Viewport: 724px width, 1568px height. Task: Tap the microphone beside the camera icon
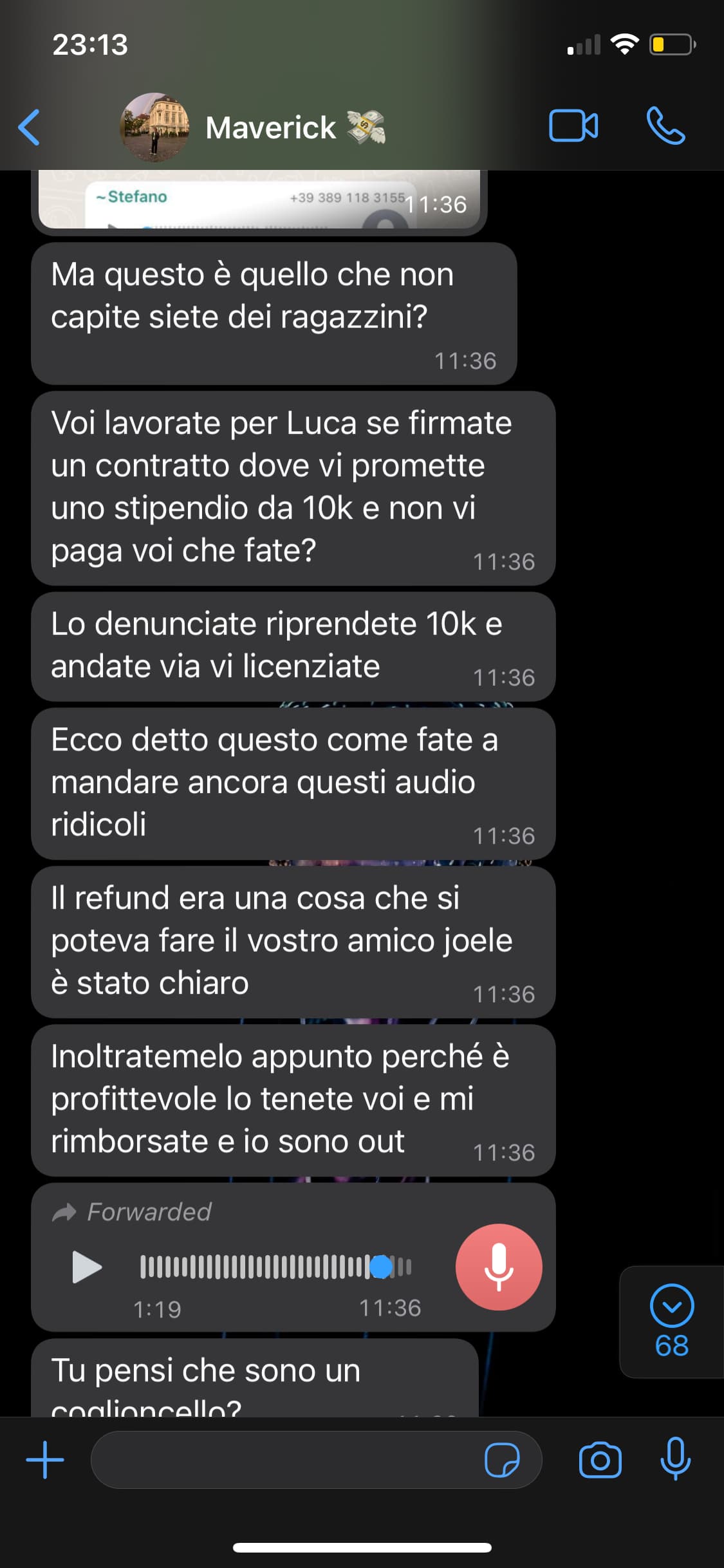675,1459
